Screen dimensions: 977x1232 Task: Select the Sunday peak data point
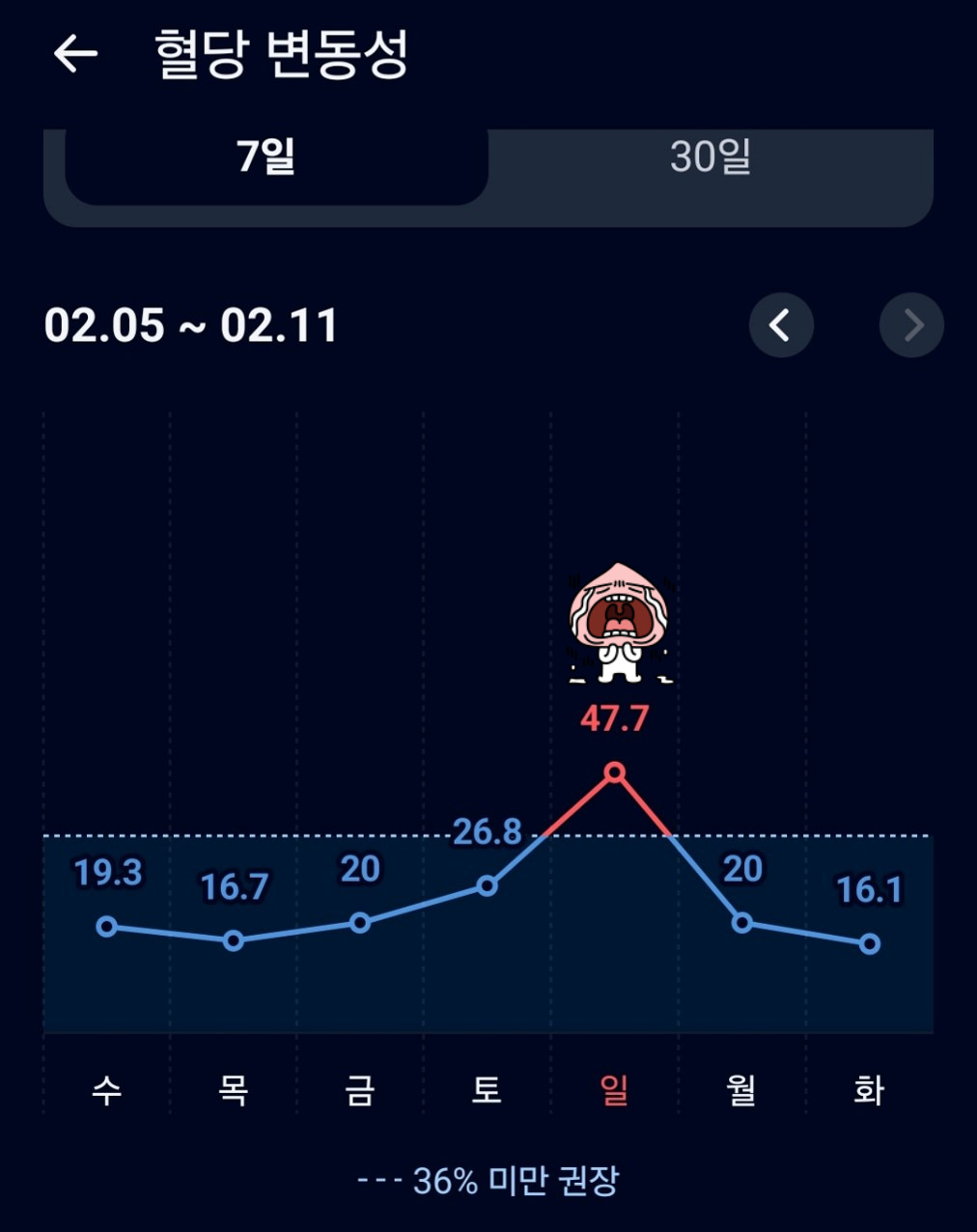(616, 771)
